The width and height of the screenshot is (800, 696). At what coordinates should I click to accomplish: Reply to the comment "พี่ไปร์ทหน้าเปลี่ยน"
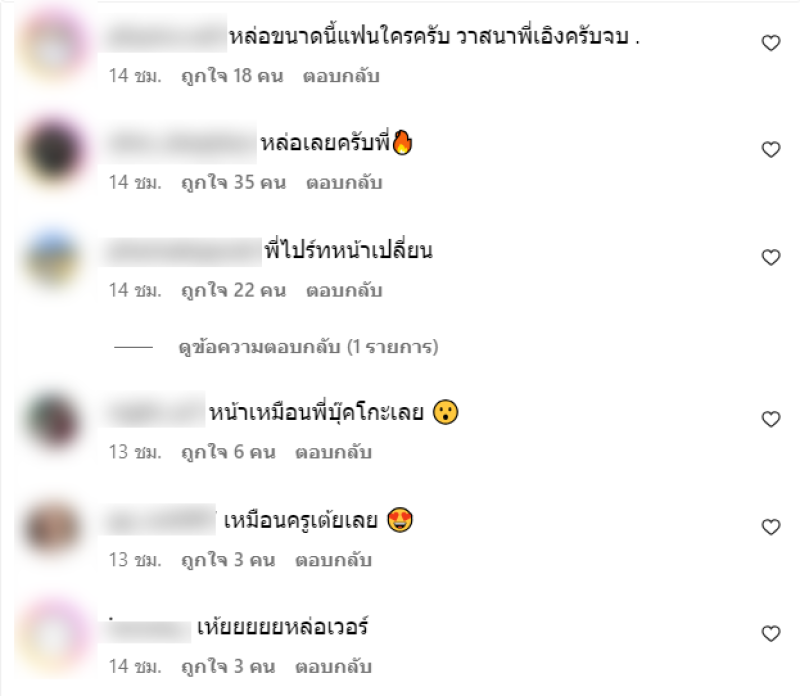click(x=344, y=291)
